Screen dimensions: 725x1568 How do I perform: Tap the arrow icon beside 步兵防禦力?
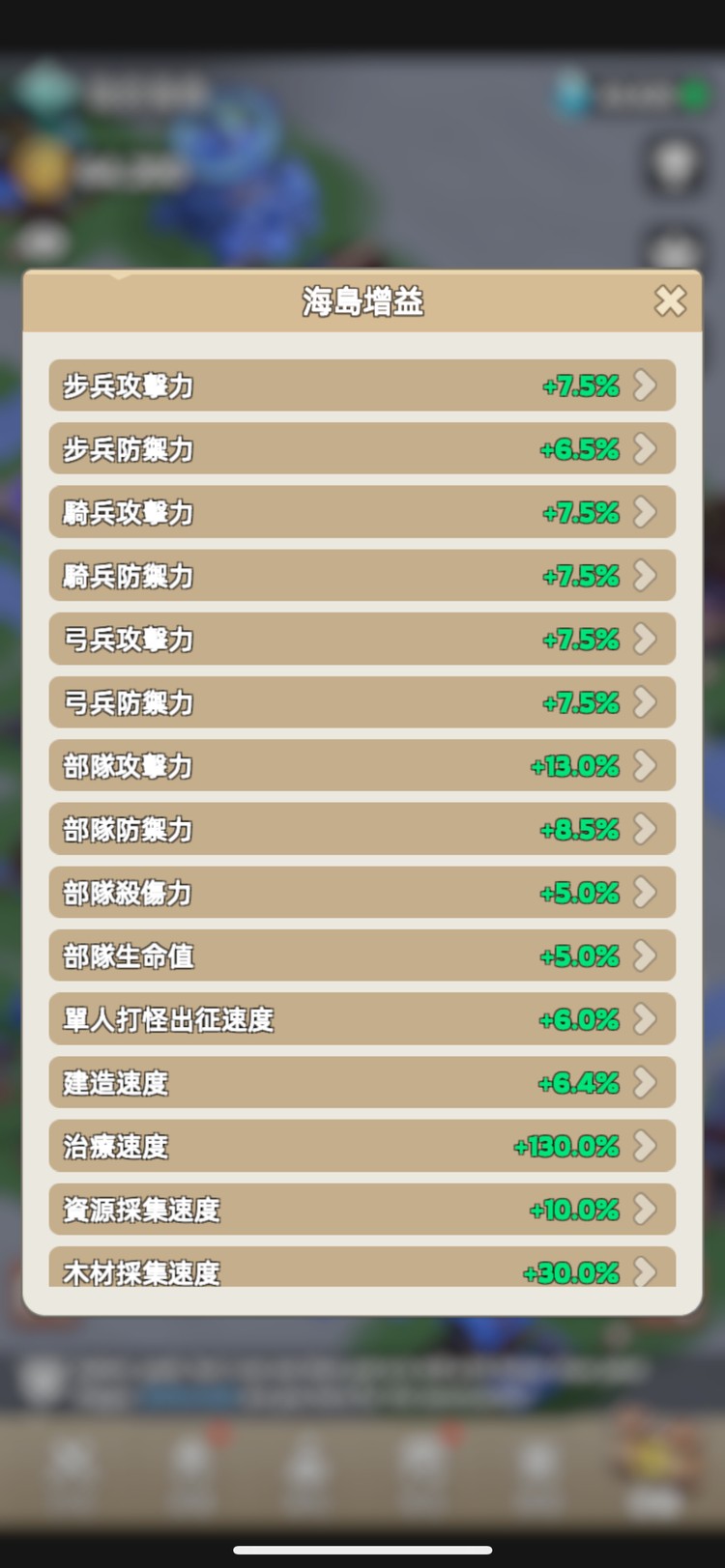(x=646, y=448)
